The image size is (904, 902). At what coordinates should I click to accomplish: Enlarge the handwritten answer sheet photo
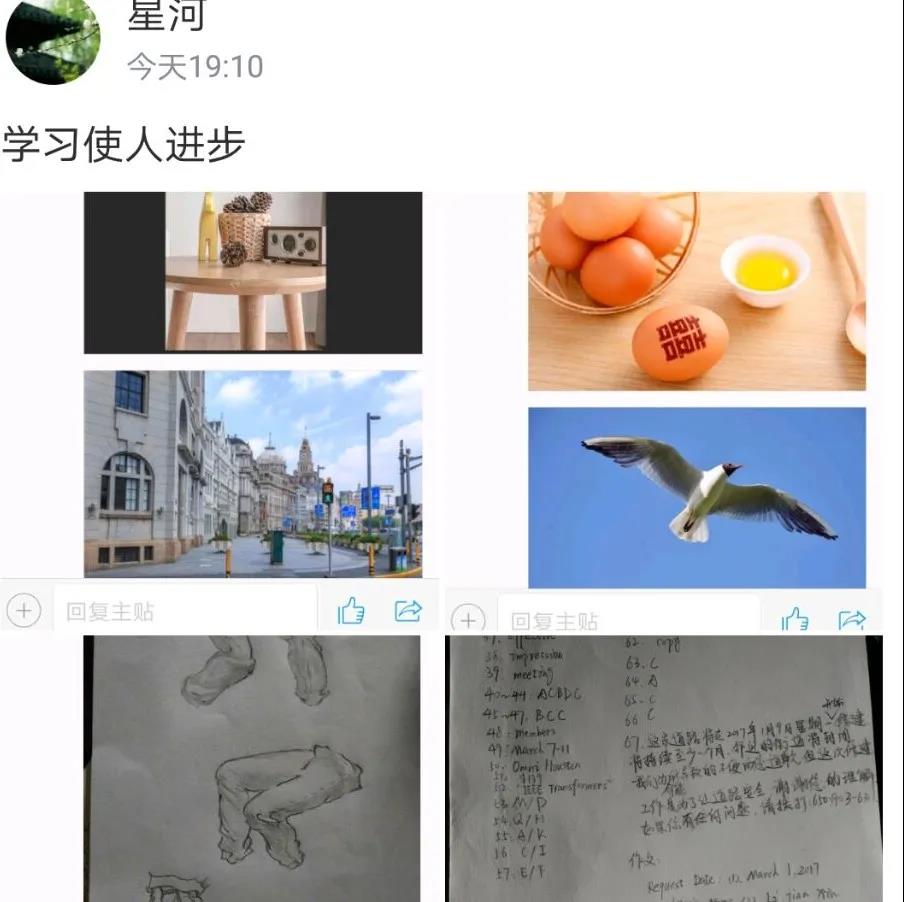point(664,768)
